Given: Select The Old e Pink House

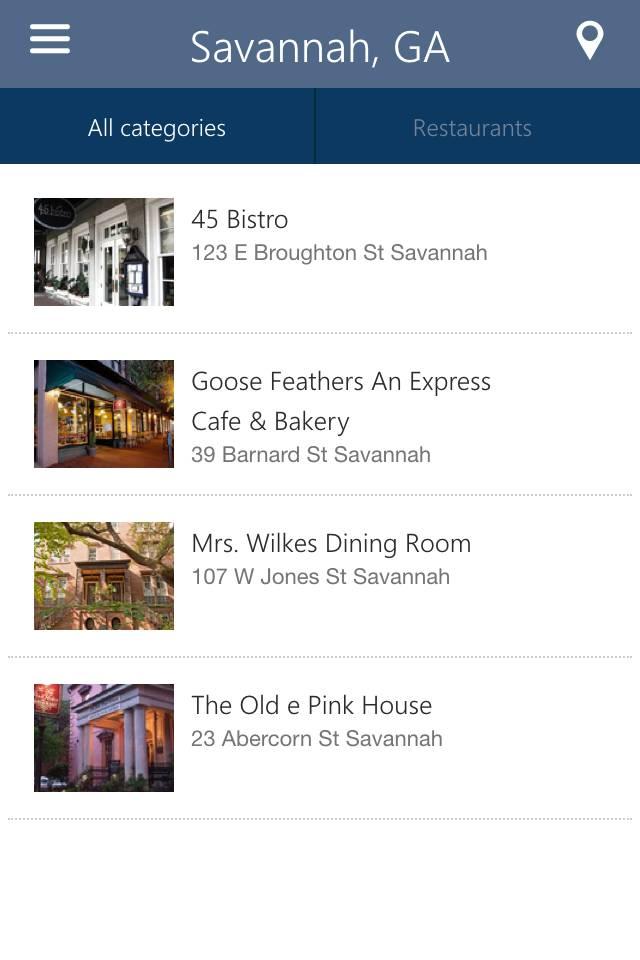Looking at the screenshot, I should point(320,738).
